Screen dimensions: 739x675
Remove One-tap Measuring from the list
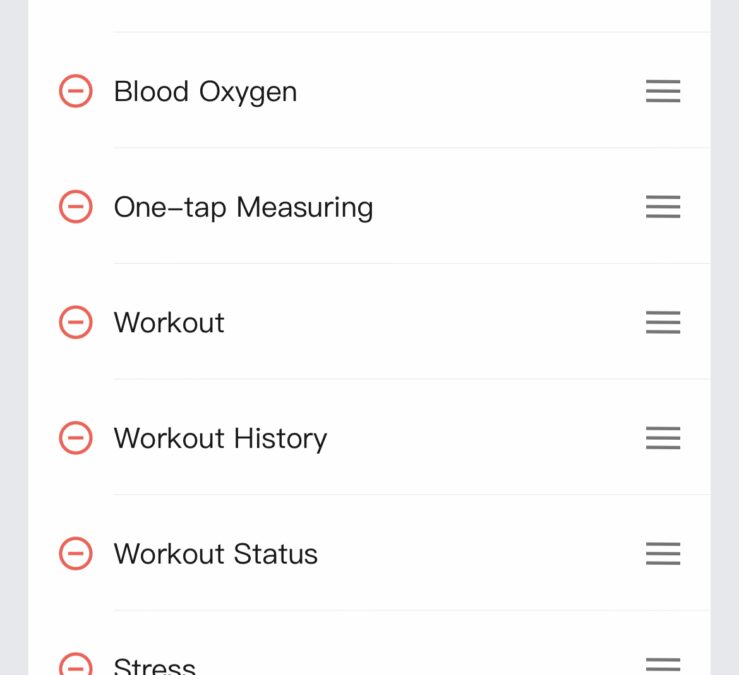tap(76, 207)
